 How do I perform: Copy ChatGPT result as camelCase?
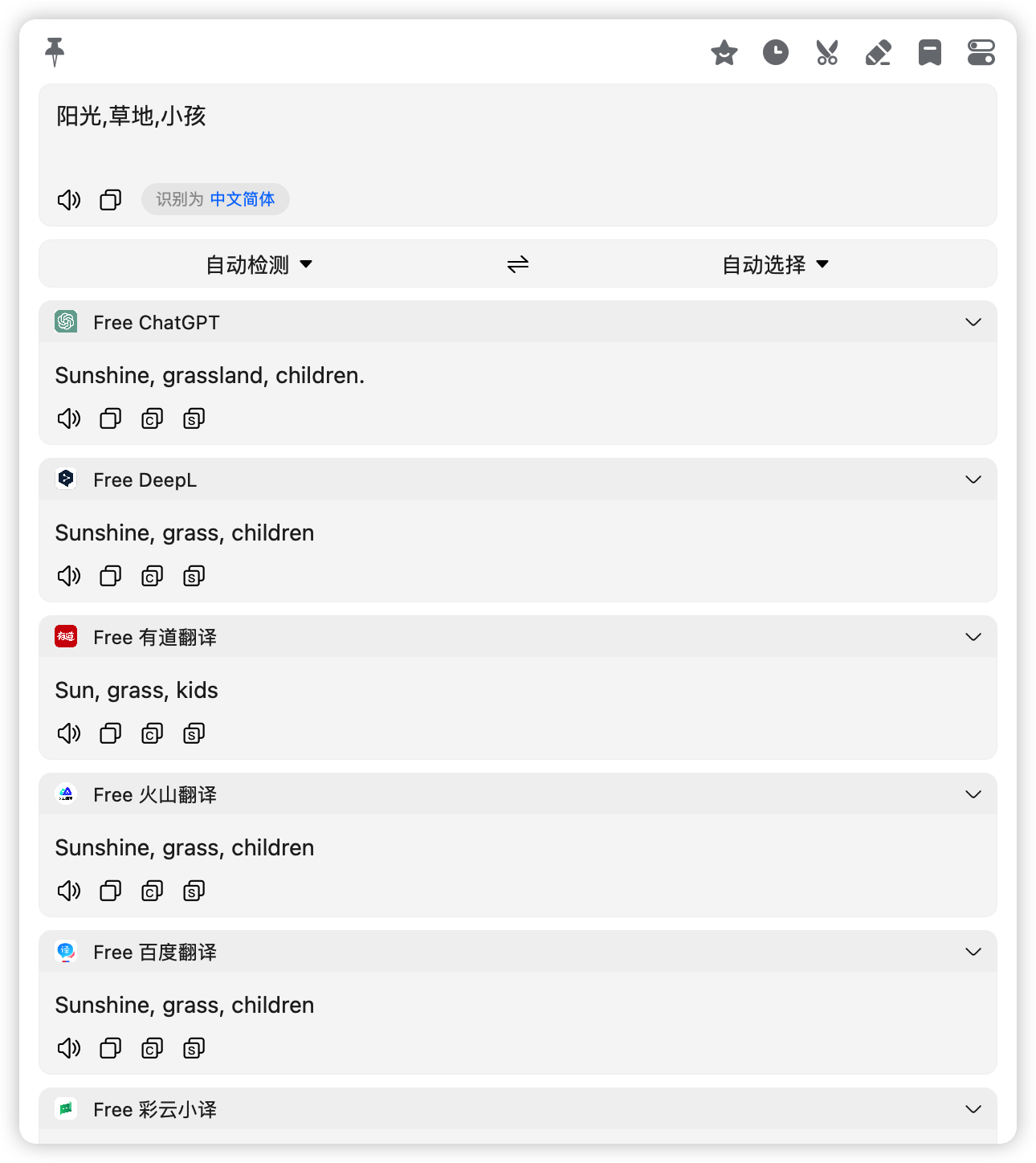pos(152,418)
